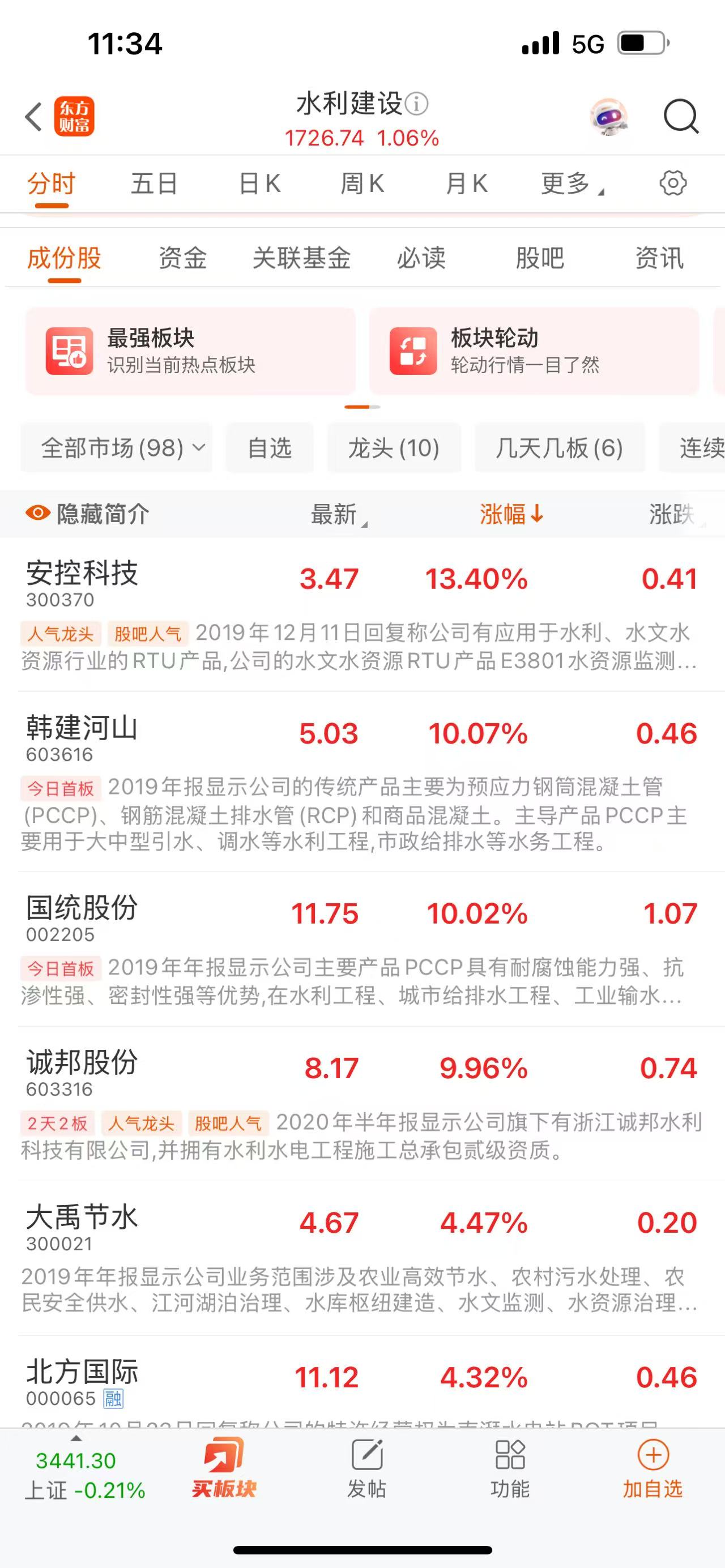Open the robot assistant icon
This screenshot has height=1568, width=725.
[x=609, y=116]
